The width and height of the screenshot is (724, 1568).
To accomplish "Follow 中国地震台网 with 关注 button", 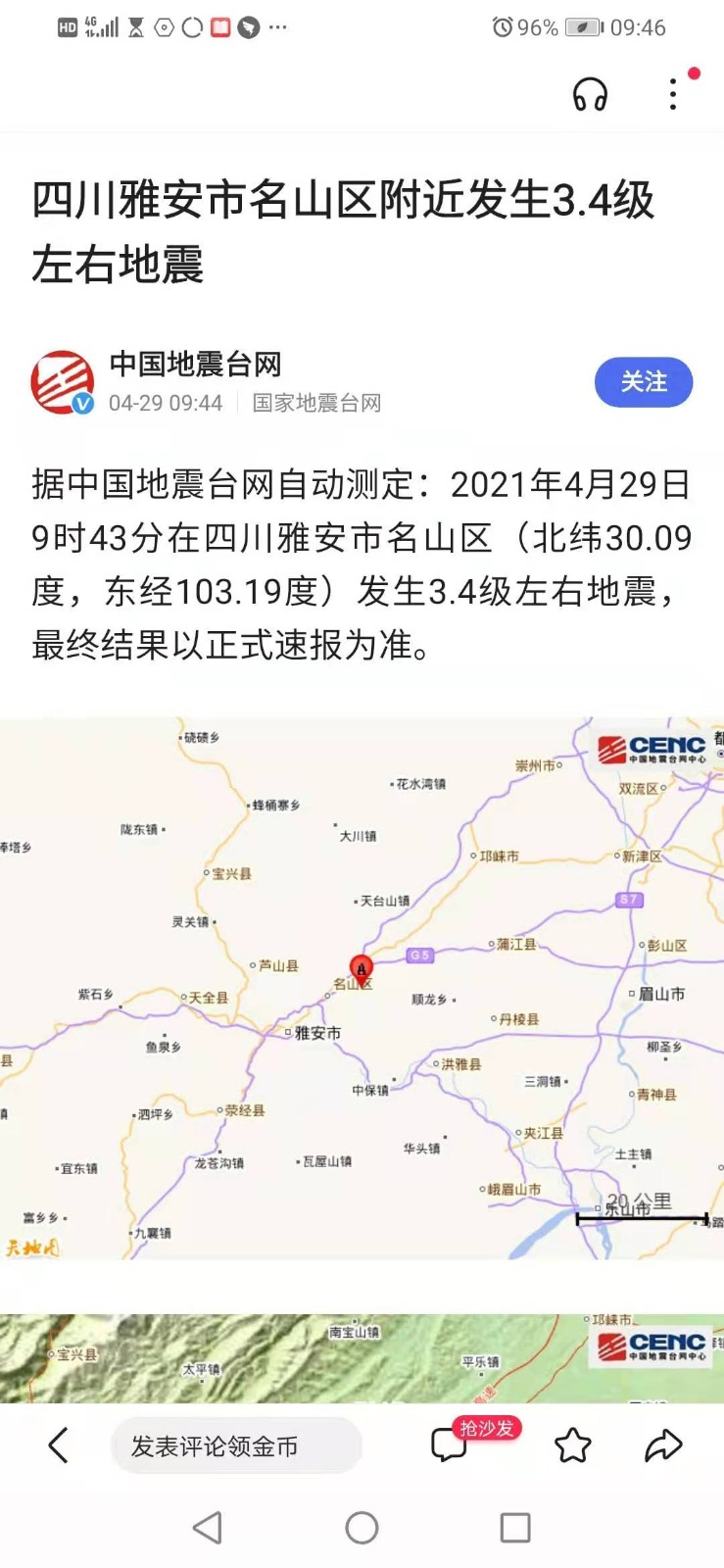I will point(643,382).
